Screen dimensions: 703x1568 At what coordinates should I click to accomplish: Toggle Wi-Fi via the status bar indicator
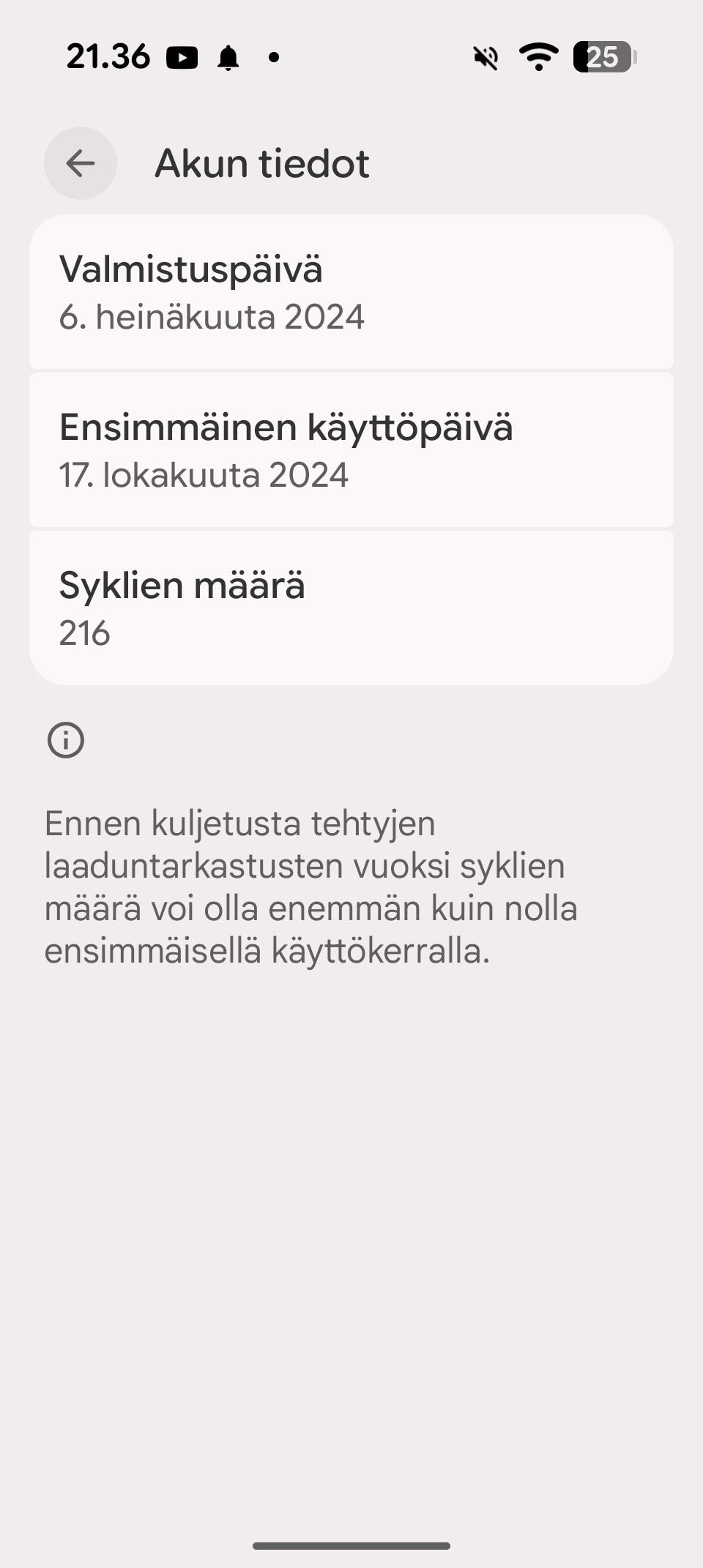point(540,59)
